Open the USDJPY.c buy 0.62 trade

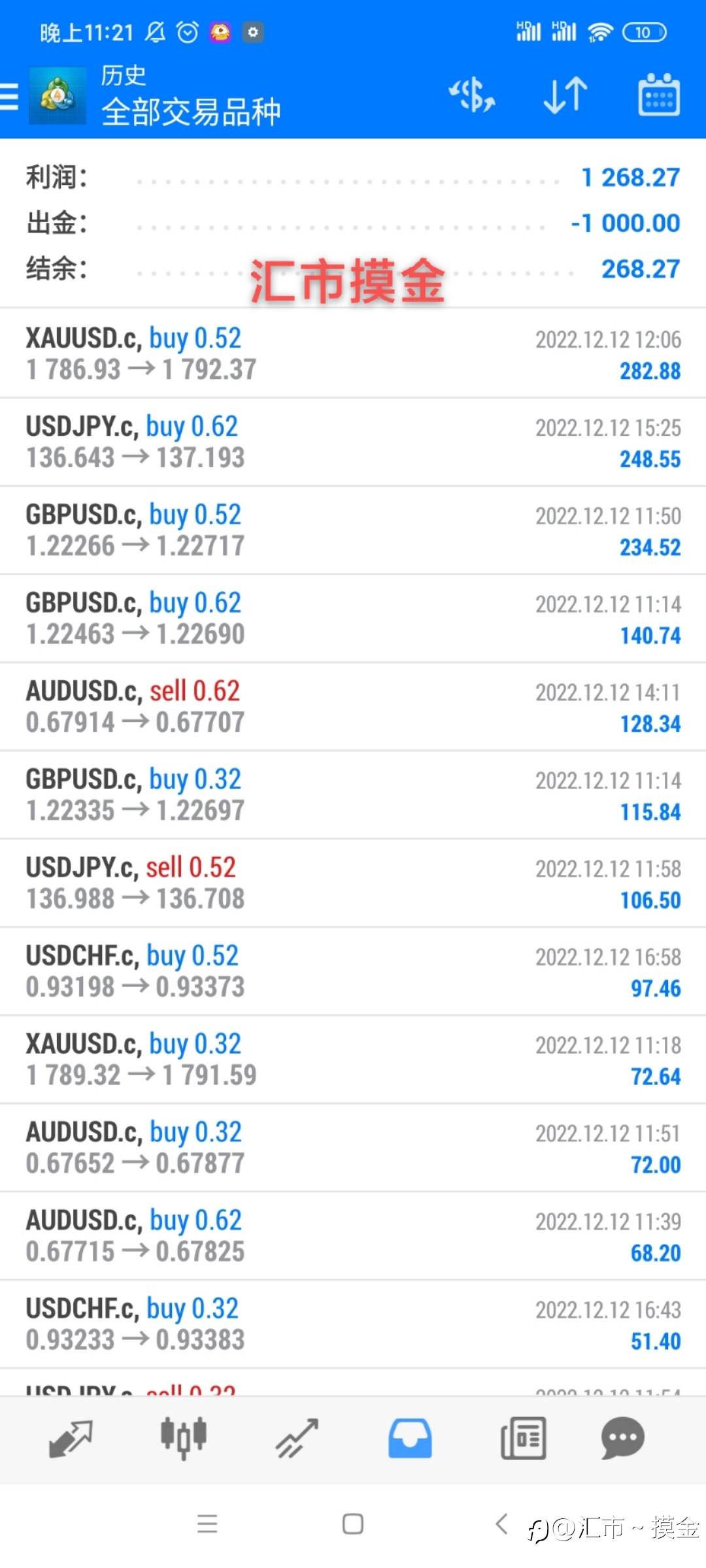(x=353, y=442)
